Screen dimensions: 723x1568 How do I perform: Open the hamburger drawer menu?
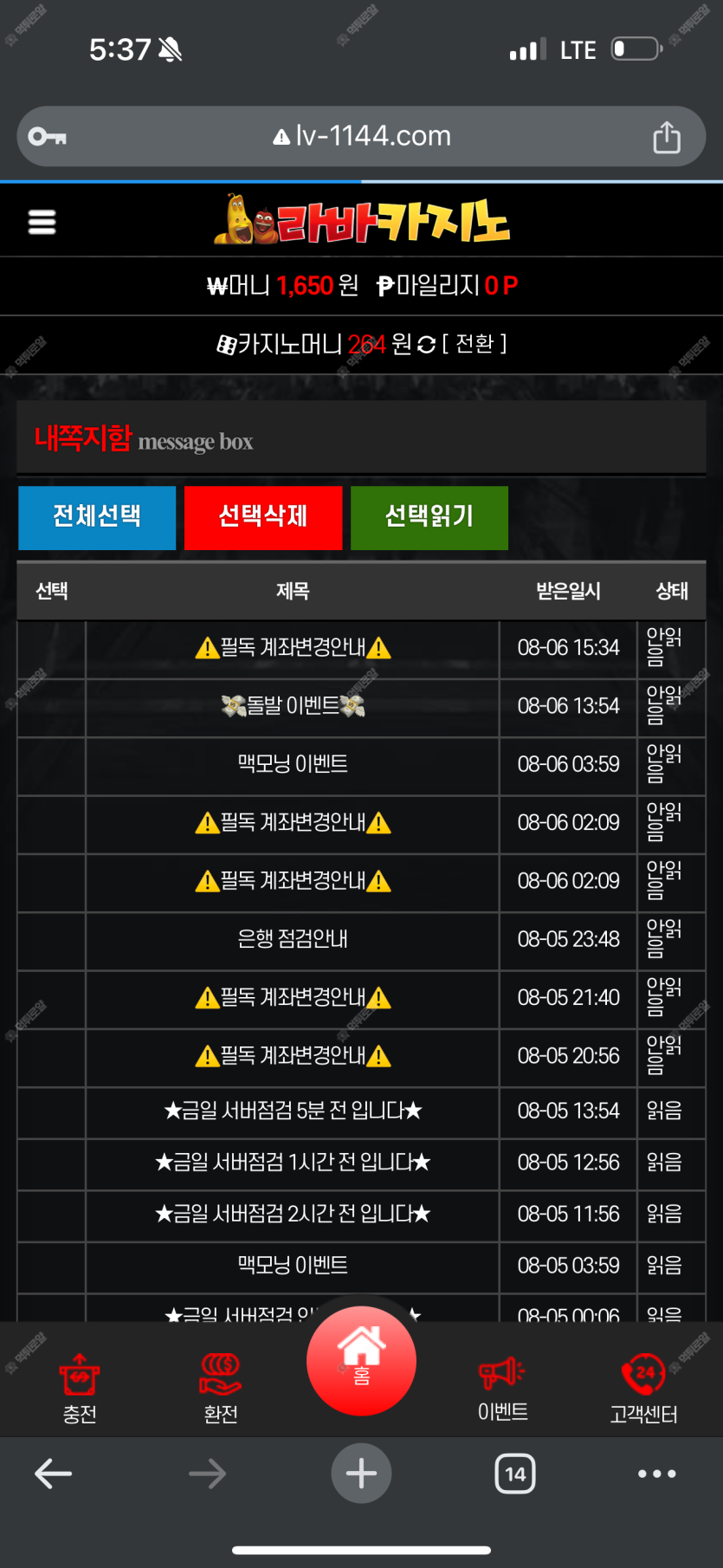click(42, 223)
